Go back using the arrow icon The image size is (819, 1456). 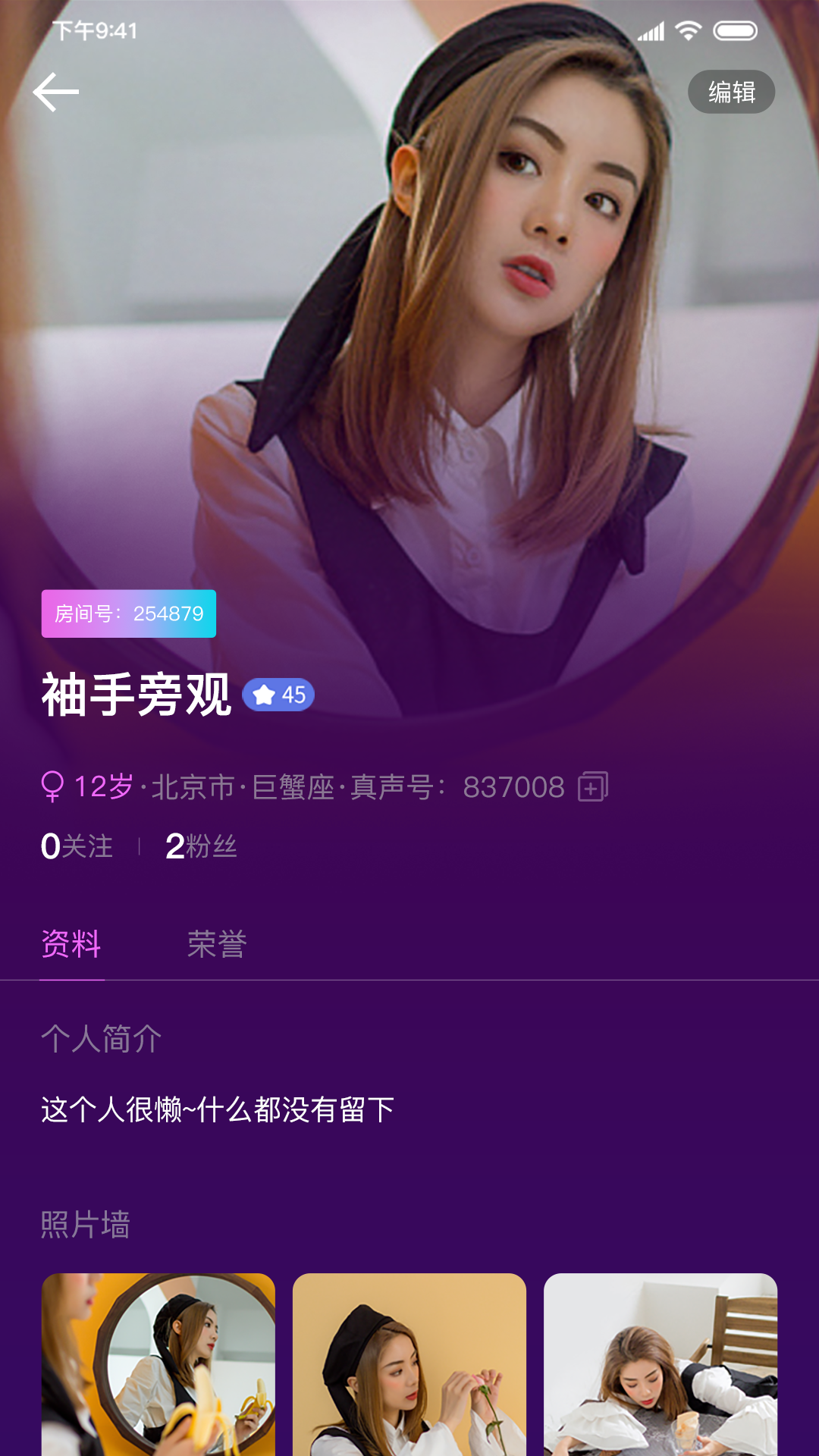[x=55, y=93]
